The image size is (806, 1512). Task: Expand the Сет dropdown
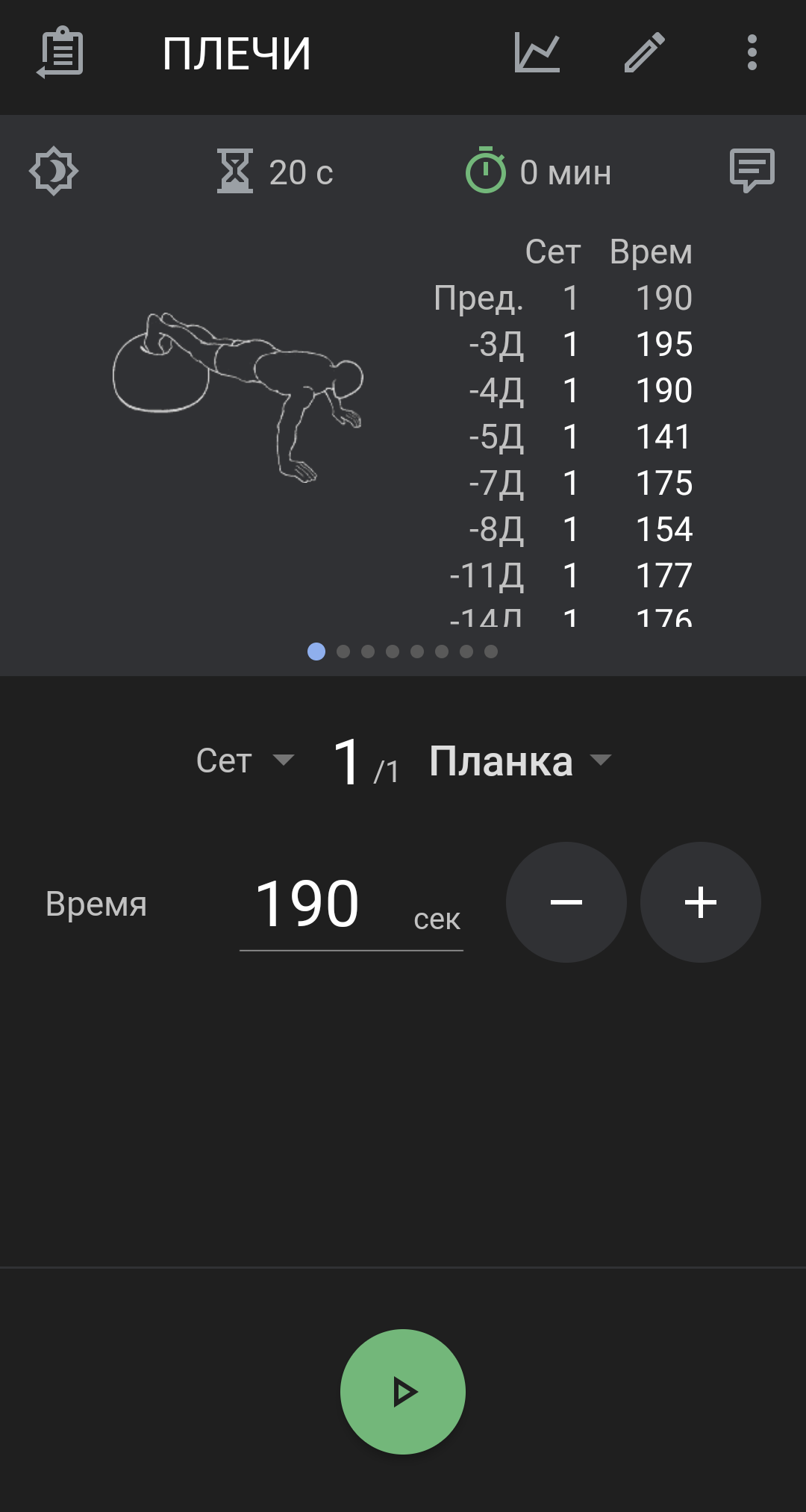point(245,760)
